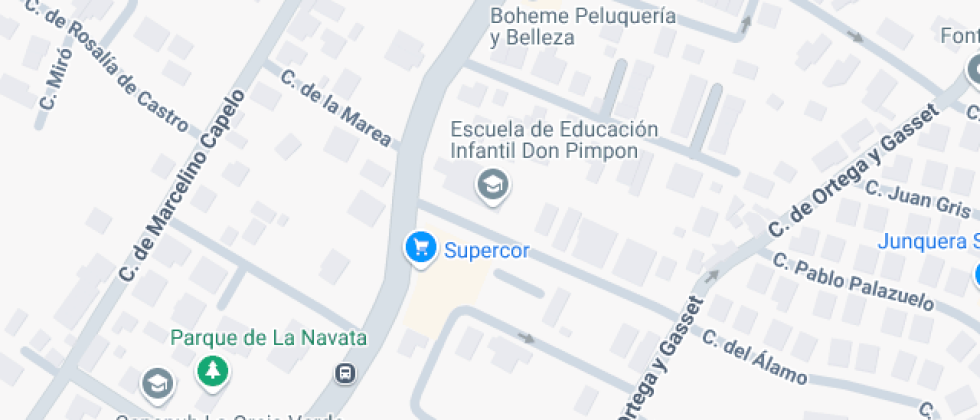The width and height of the screenshot is (980, 420).
Task: Open Parque de La Navata park marker
Action: pyautogui.click(x=212, y=372)
